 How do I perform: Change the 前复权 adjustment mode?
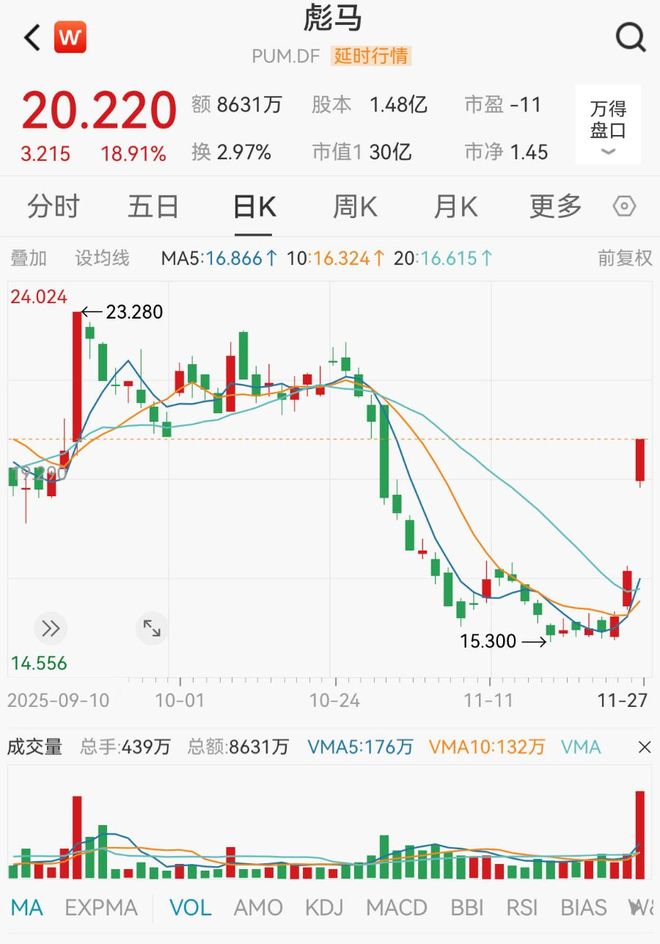pyautogui.click(x=624, y=258)
